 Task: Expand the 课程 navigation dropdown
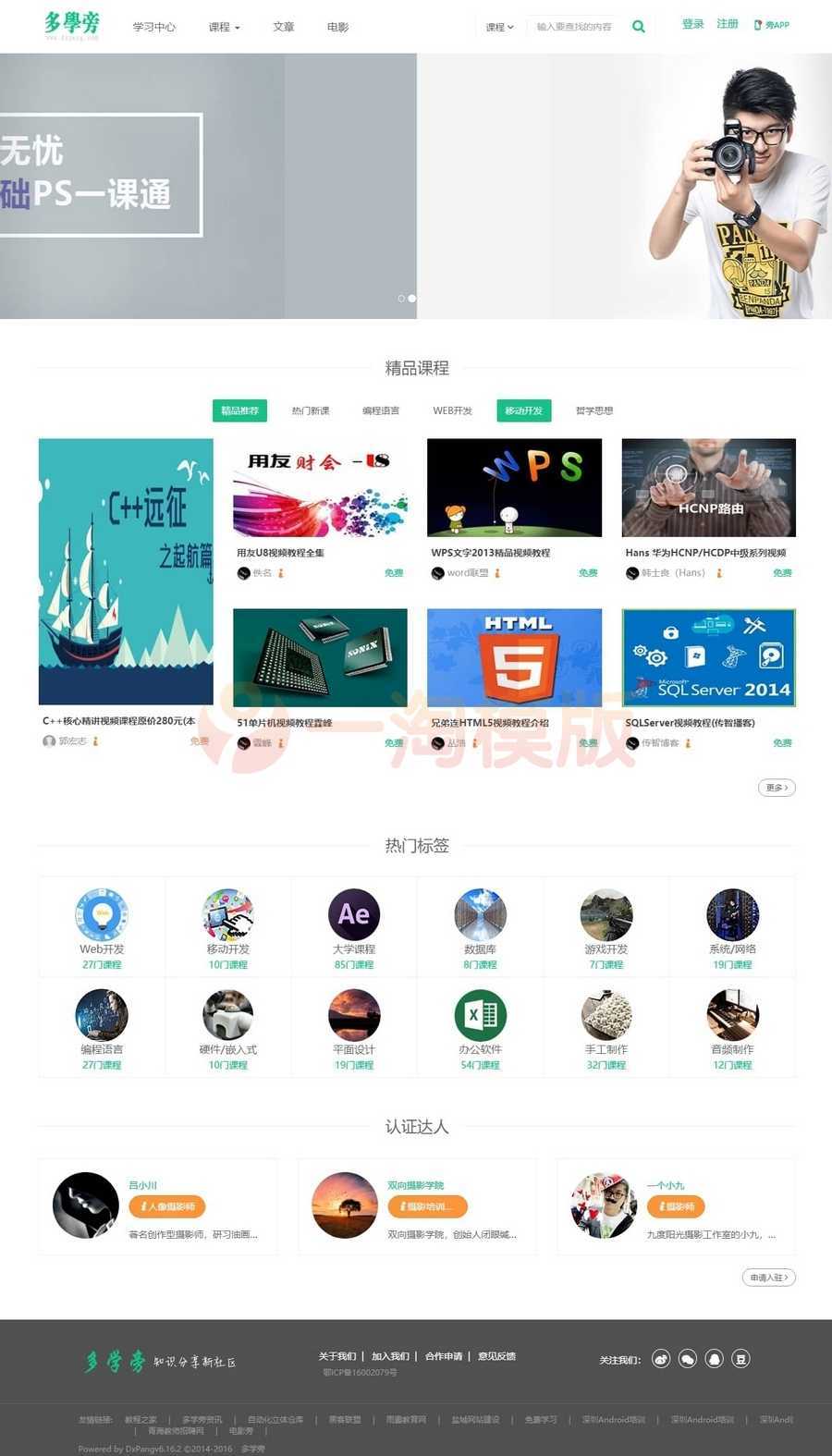coord(224,28)
